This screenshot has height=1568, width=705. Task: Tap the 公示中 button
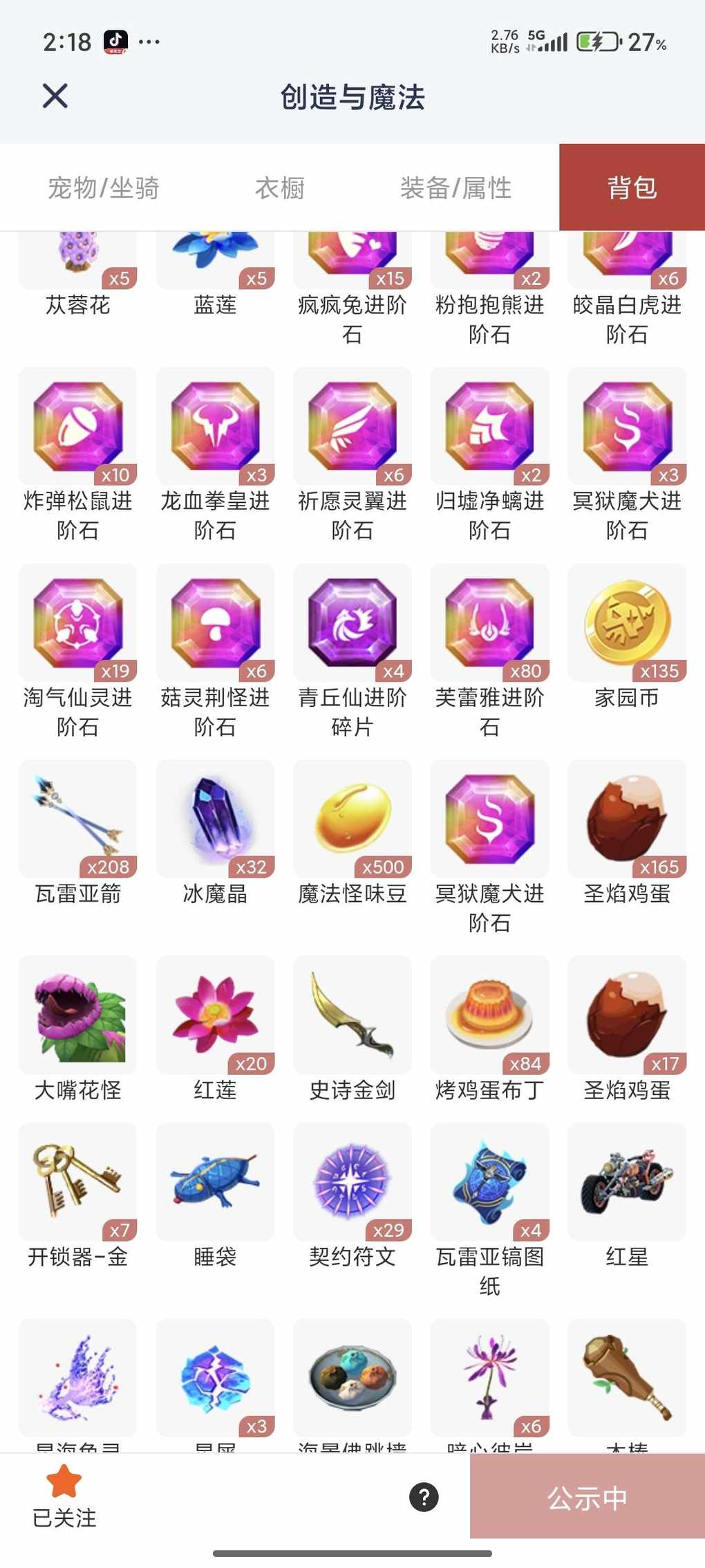click(587, 1497)
